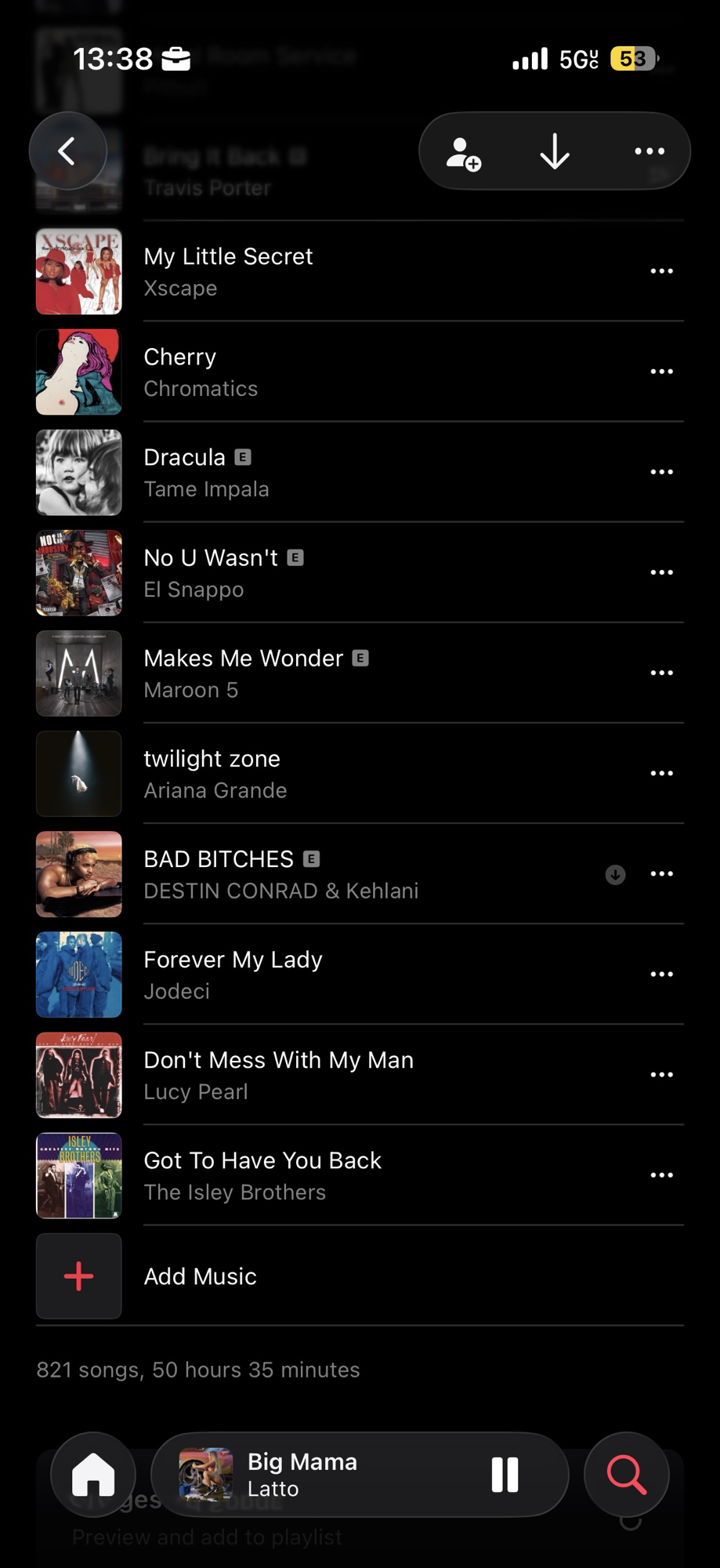Open more options for twilight zone
This screenshot has width=720, height=1568.
click(x=661, y=773)
